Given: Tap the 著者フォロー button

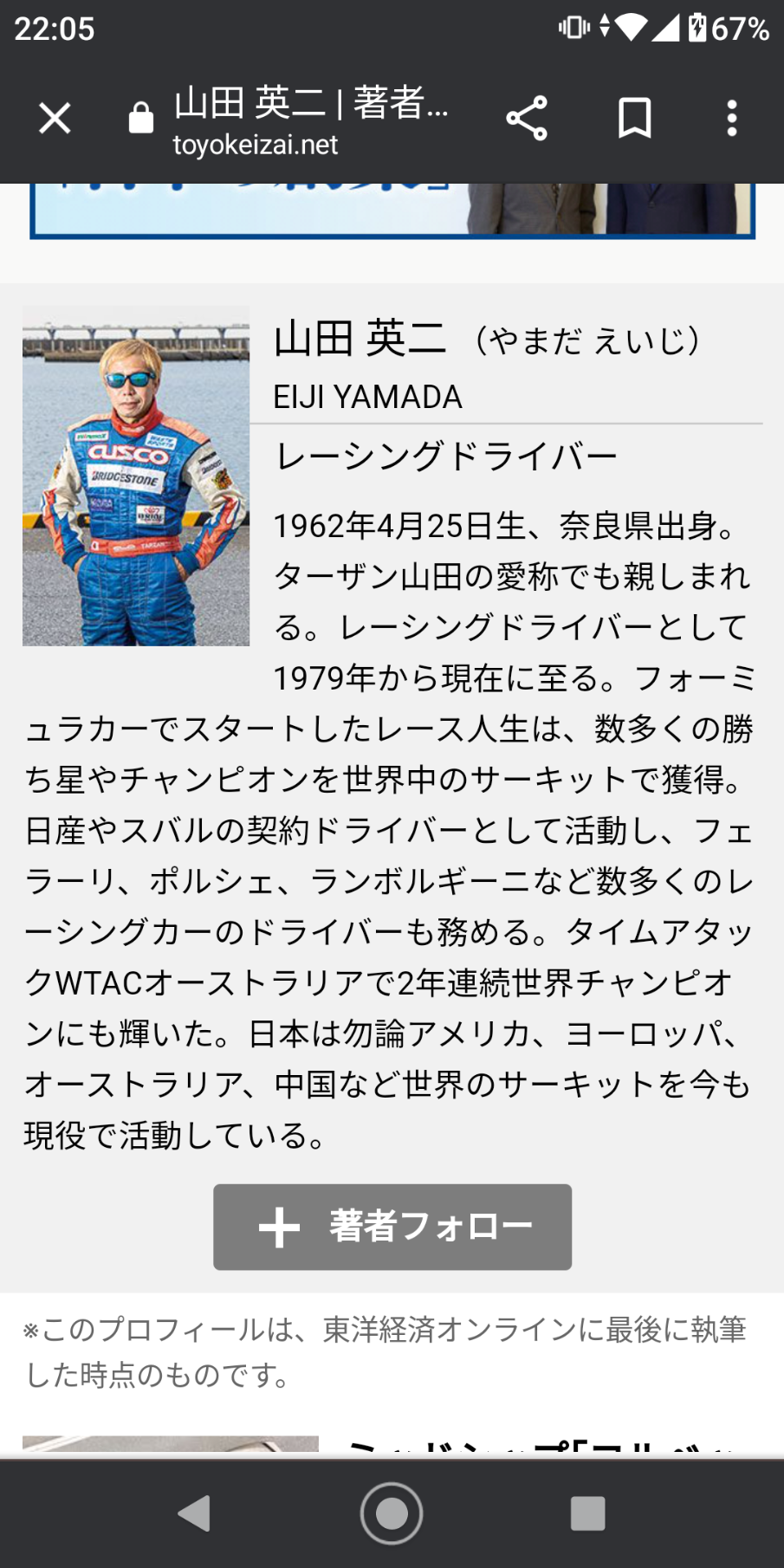Looking at the screenshot, I should click(392, 1227).
